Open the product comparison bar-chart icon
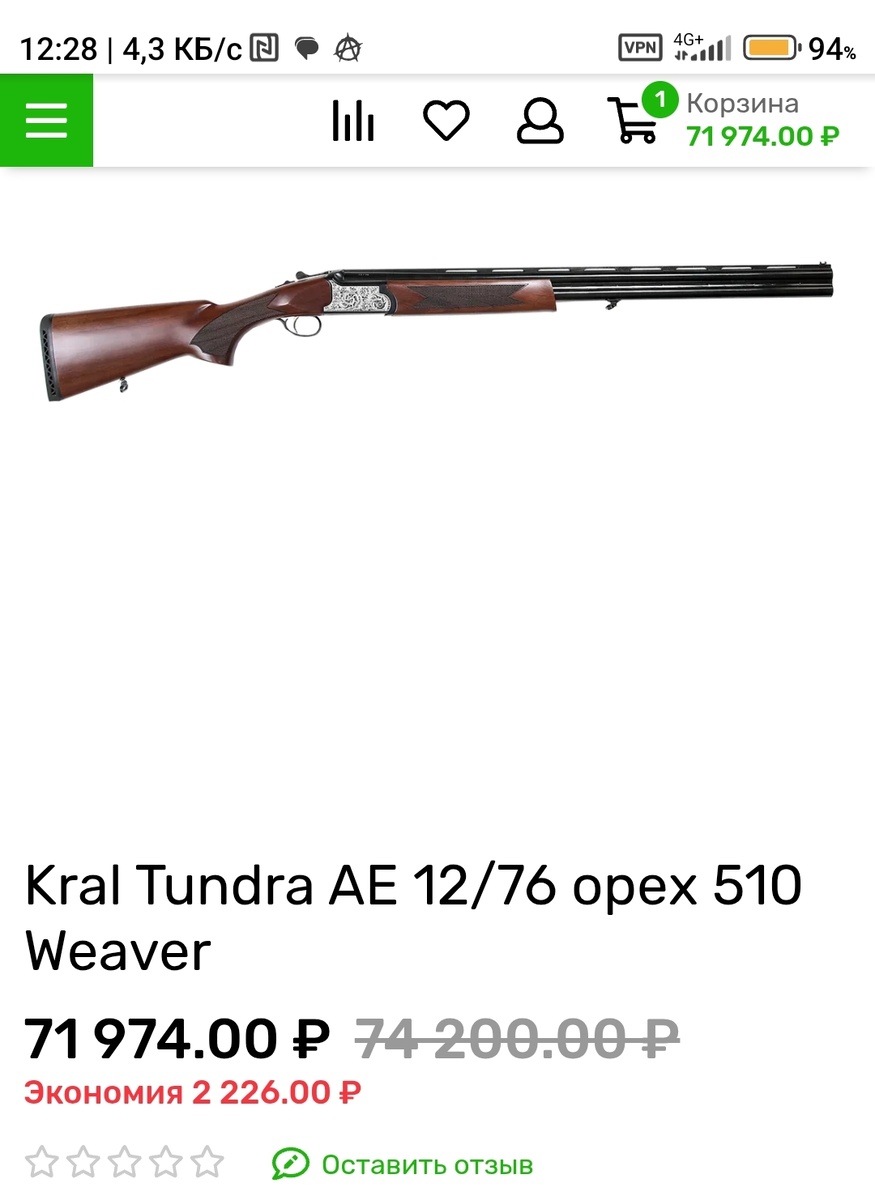The height and width of the screenshot is (1200, 875). [x=353, y=120]
